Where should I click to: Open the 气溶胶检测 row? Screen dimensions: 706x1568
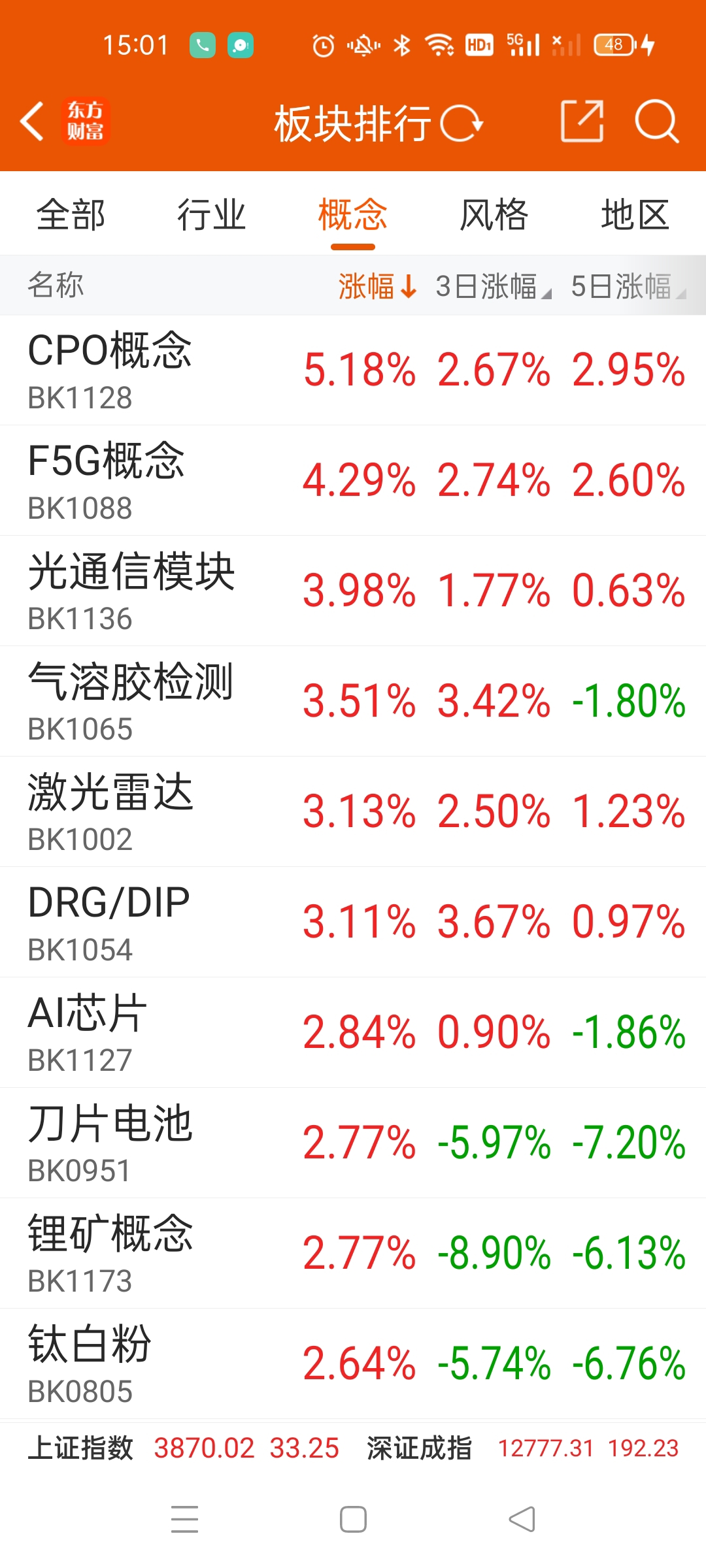pyautogui.click(x=353, y=702)
